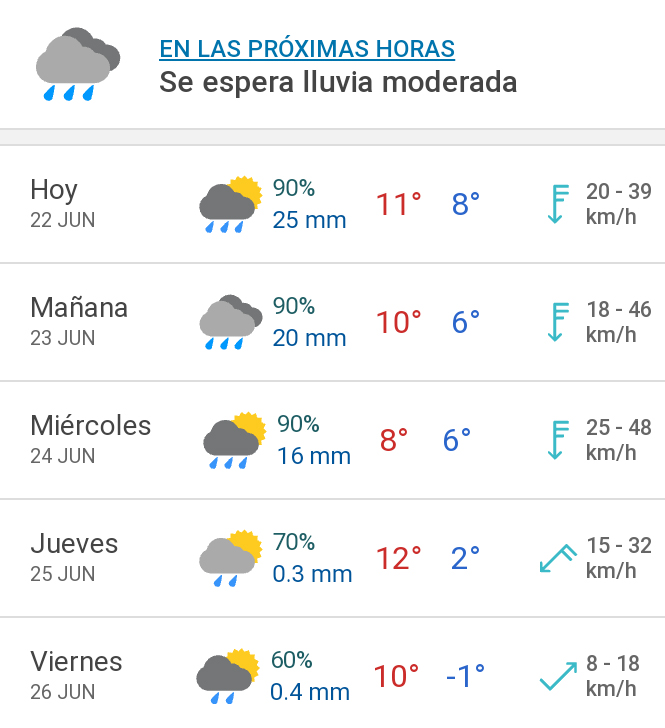Tap the Viernes 26 Jun forecast row
This screenshot has width=665, height=728.
[x=332, y=675]
